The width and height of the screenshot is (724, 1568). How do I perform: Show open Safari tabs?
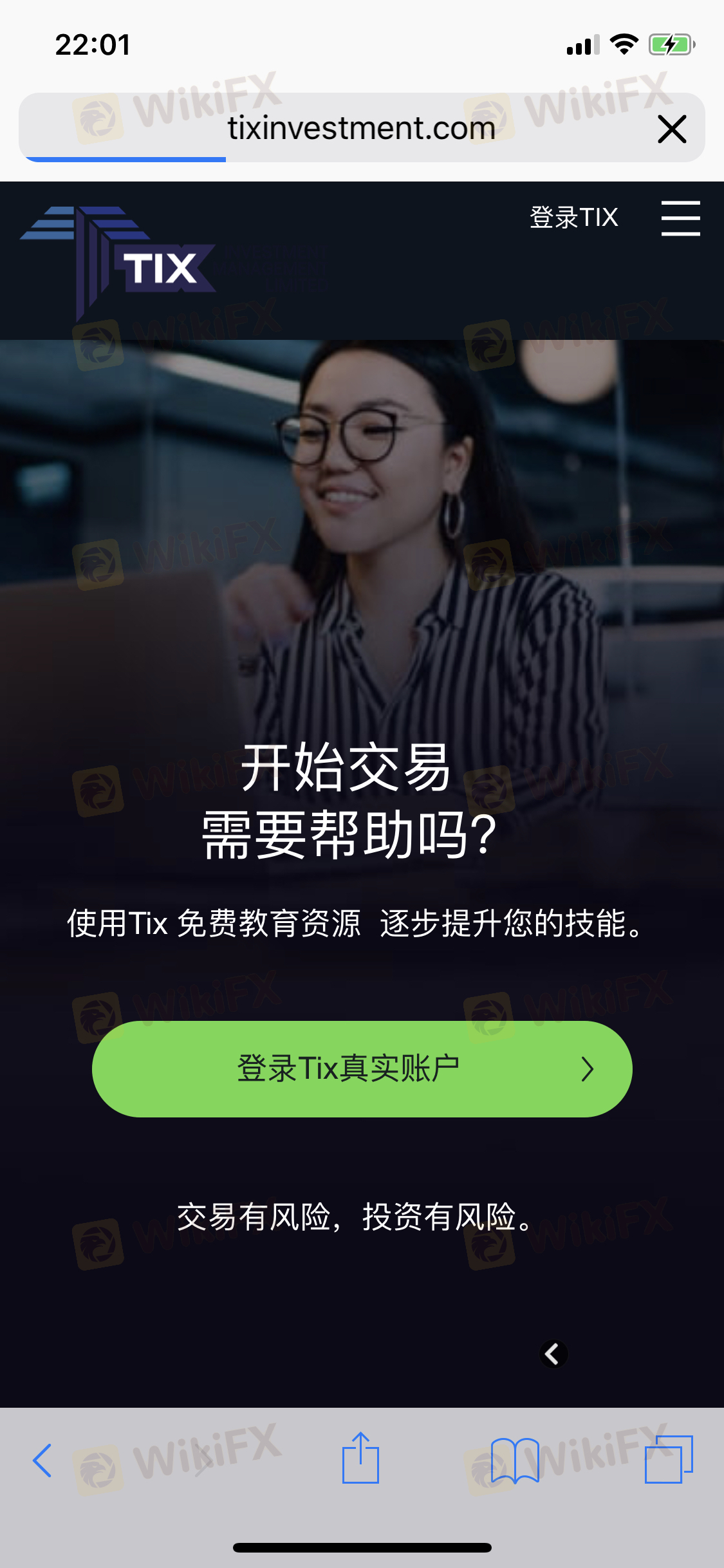click(668, 1460)
